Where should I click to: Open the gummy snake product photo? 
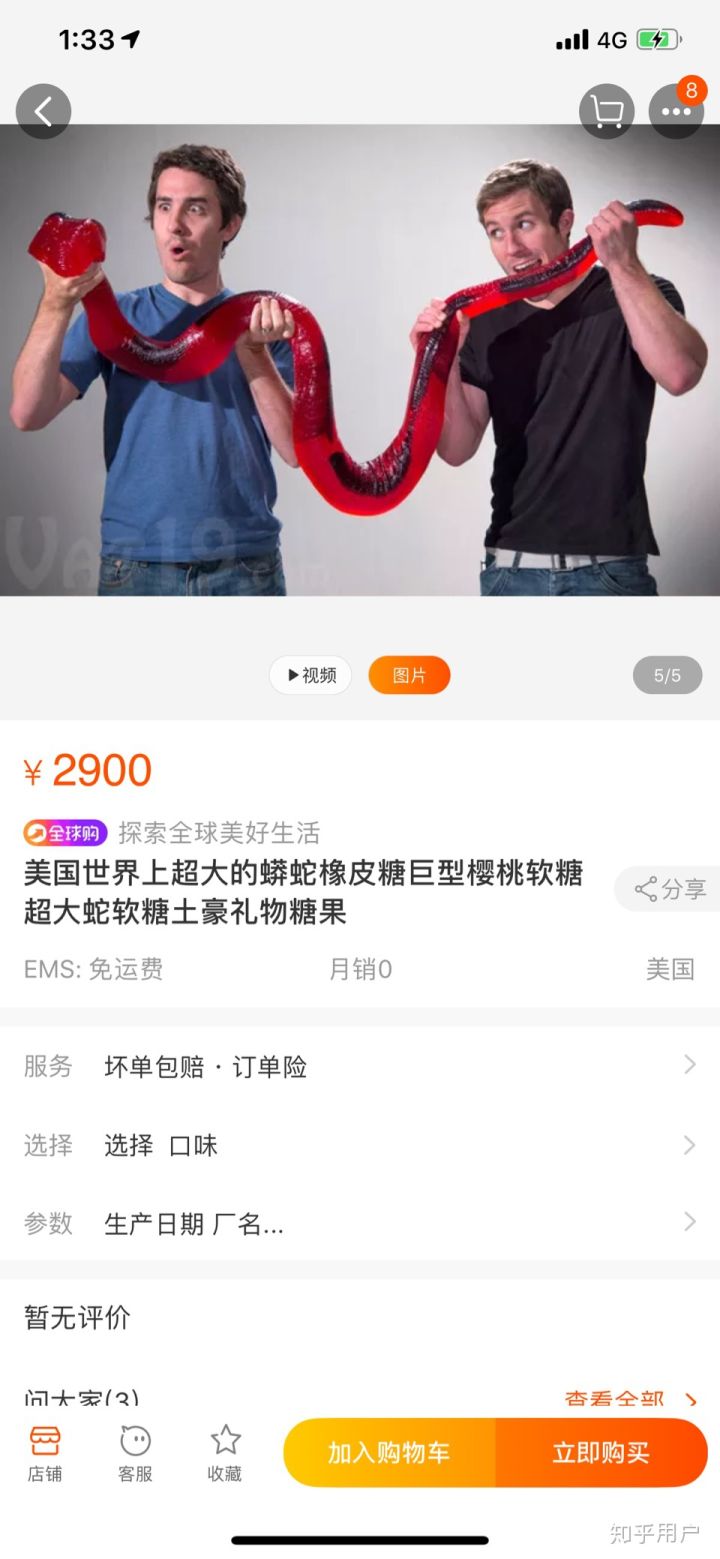coord(360,360)
